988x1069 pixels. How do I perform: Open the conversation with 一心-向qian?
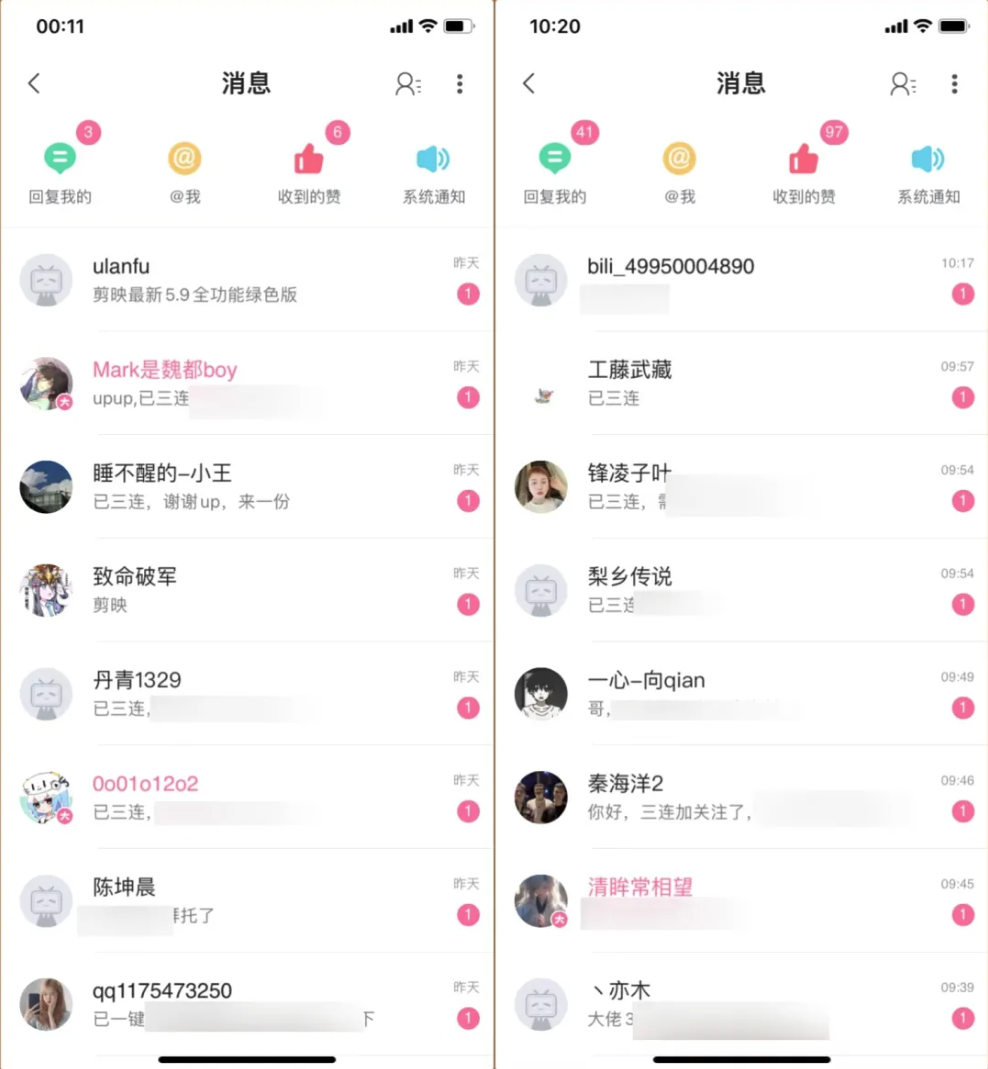coord(745,693)
